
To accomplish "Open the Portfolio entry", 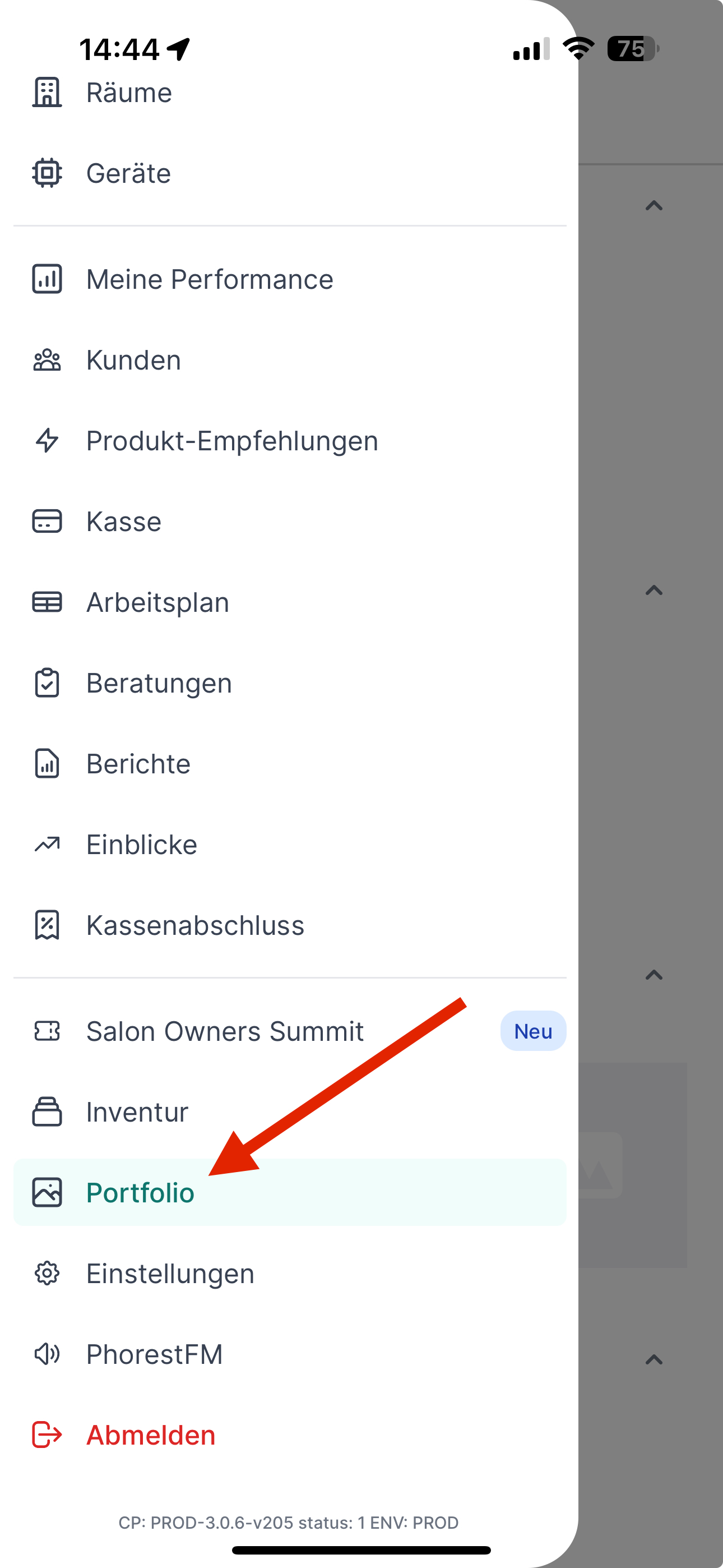I will 140,1193.
